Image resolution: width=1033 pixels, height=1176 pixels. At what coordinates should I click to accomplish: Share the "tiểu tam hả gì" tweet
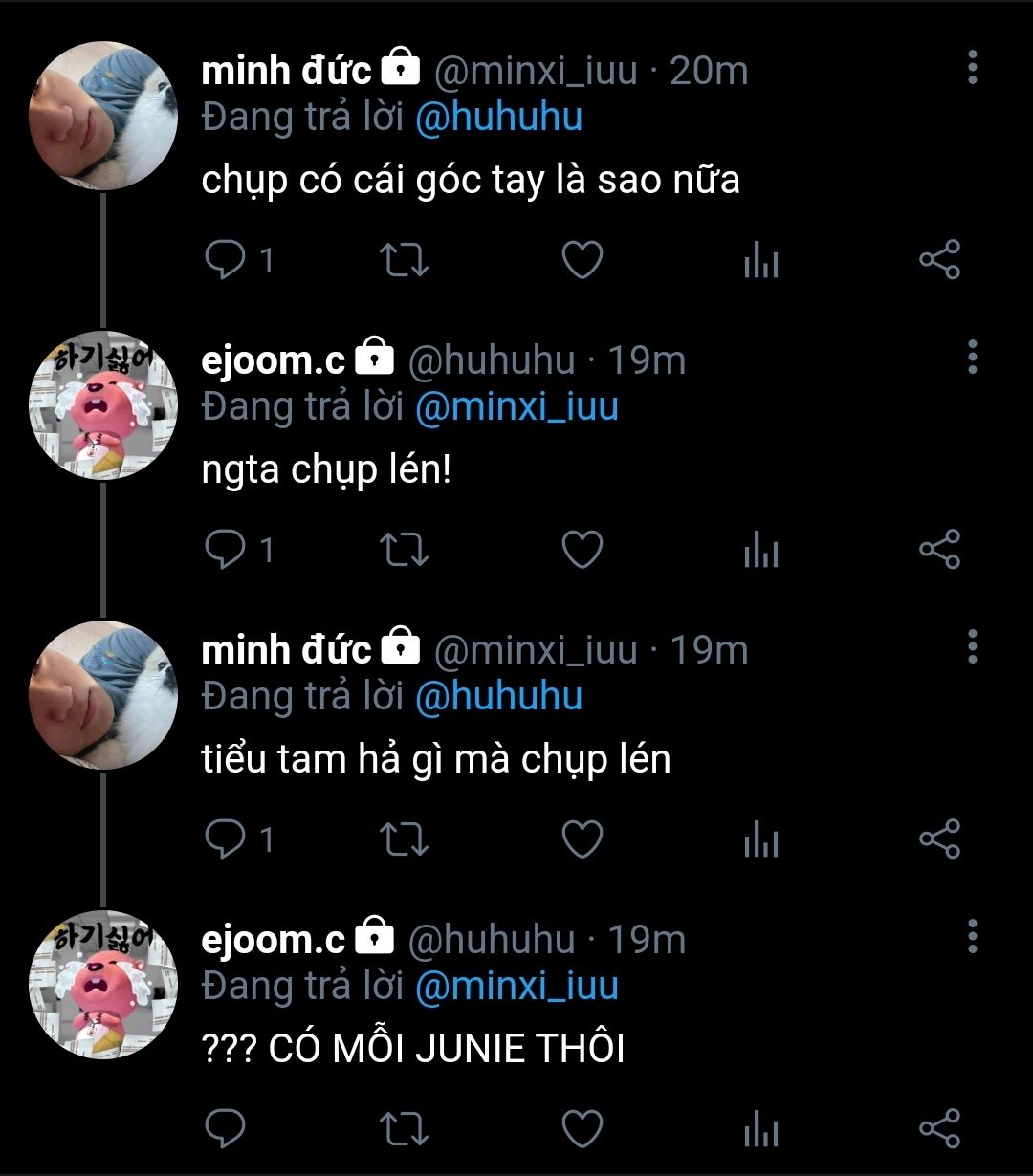coord(938,839)
